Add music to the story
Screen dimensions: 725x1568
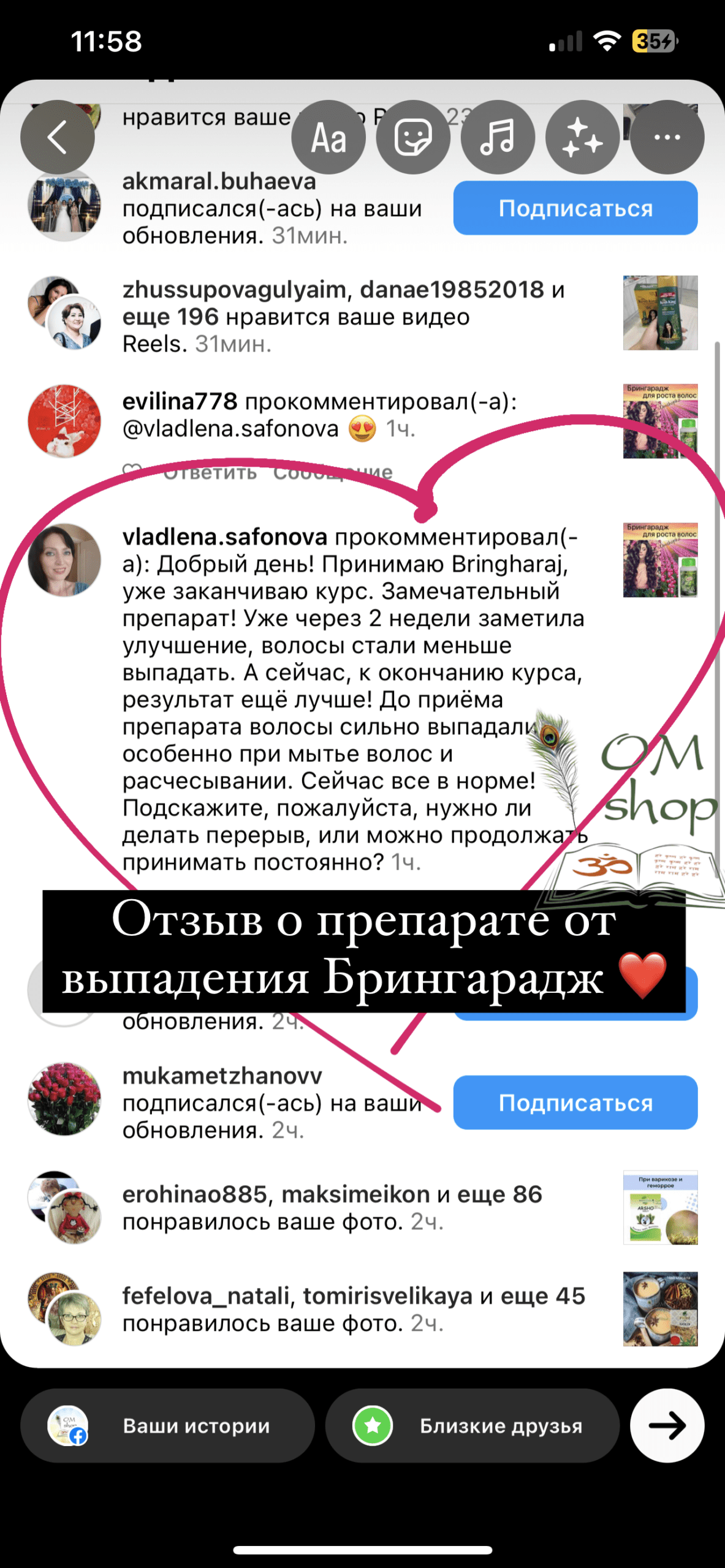coord(498,137)
